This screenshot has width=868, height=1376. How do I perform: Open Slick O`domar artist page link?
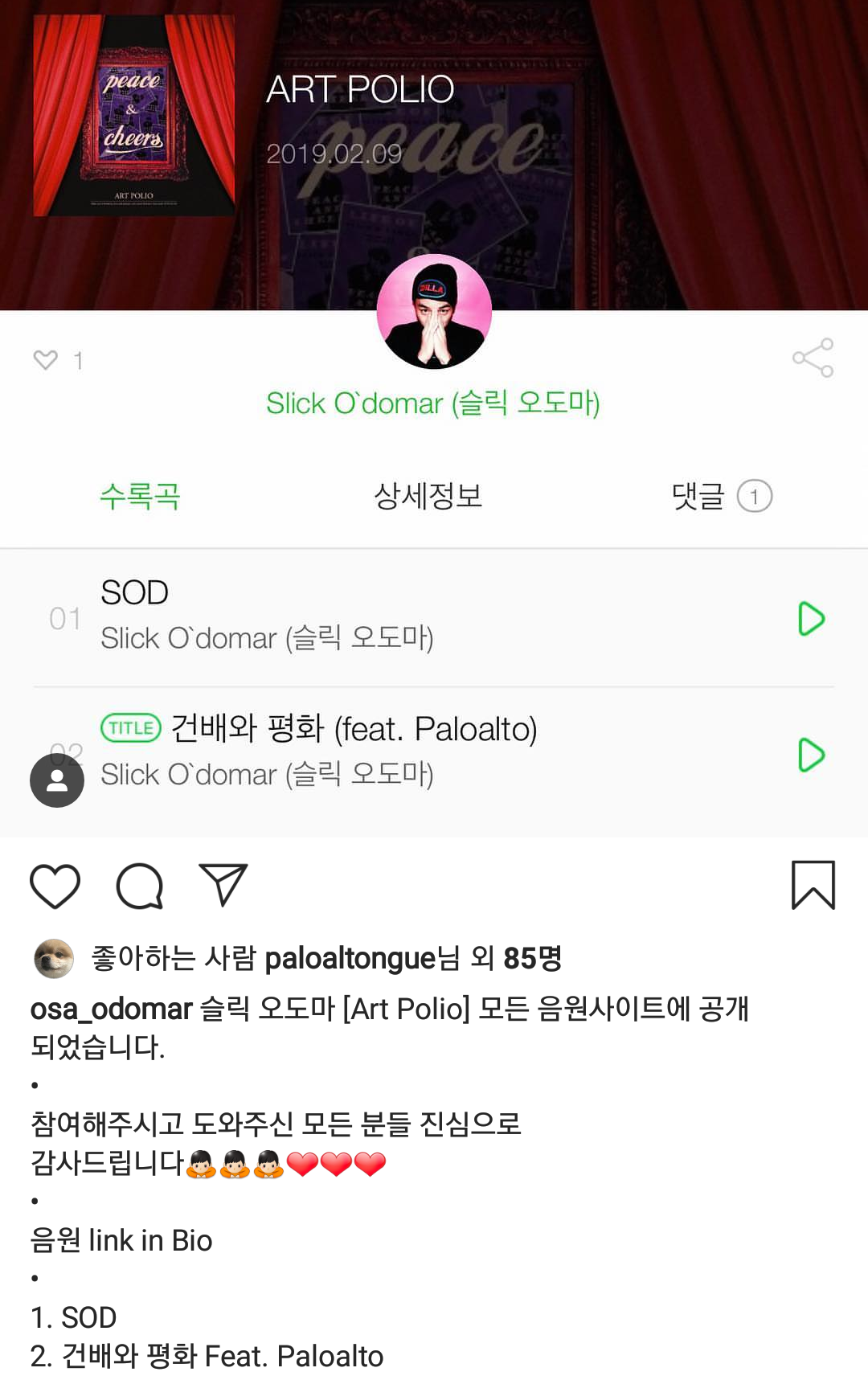(433, 406)
